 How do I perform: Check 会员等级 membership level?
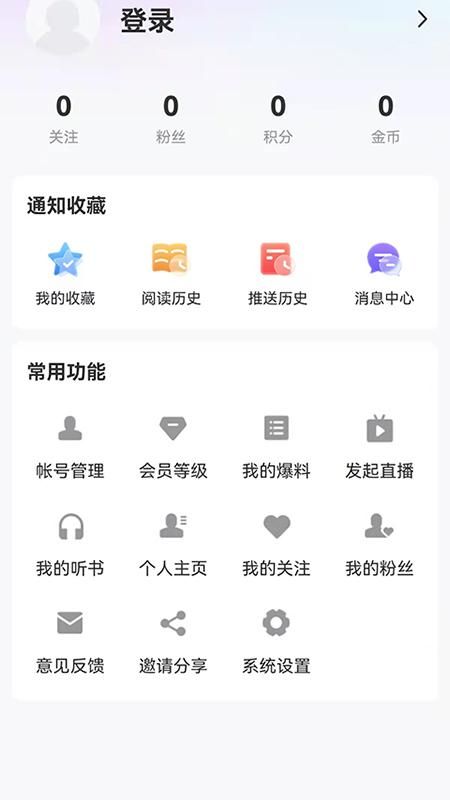173,447
